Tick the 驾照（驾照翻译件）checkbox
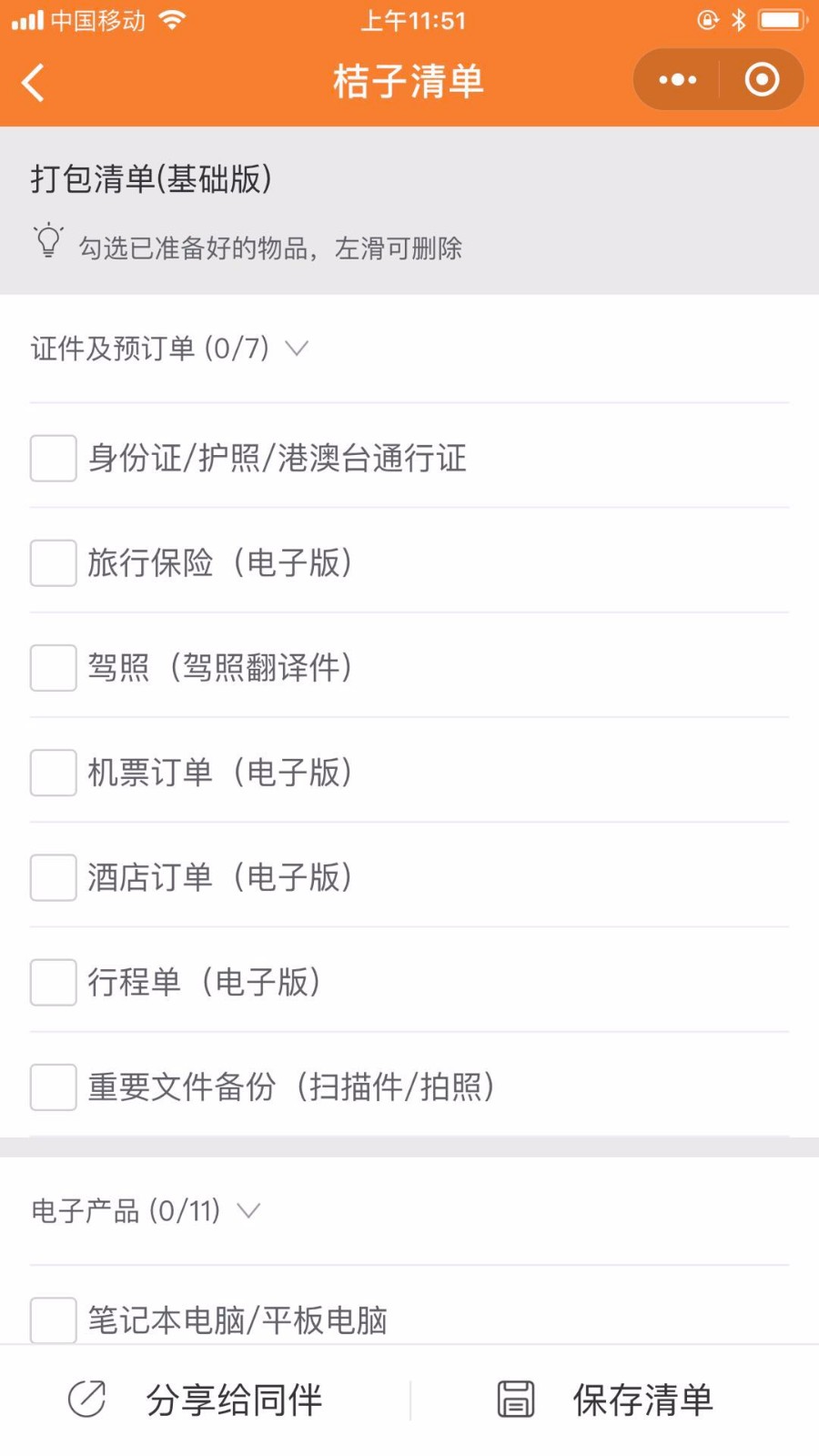This screenshot has height=1456, width=819. pos(53,668)
